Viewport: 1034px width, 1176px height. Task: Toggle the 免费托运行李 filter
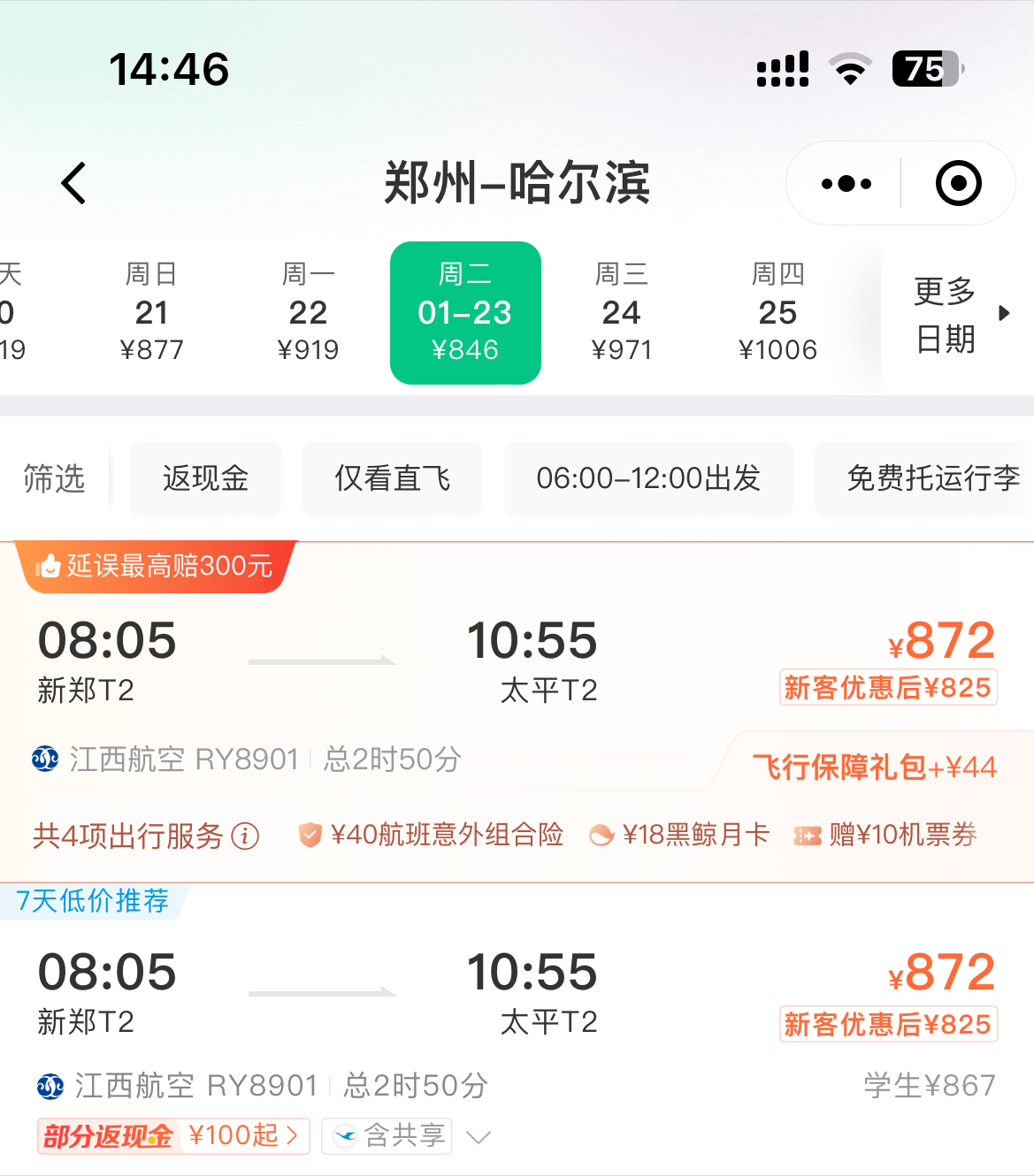point(934,478)
